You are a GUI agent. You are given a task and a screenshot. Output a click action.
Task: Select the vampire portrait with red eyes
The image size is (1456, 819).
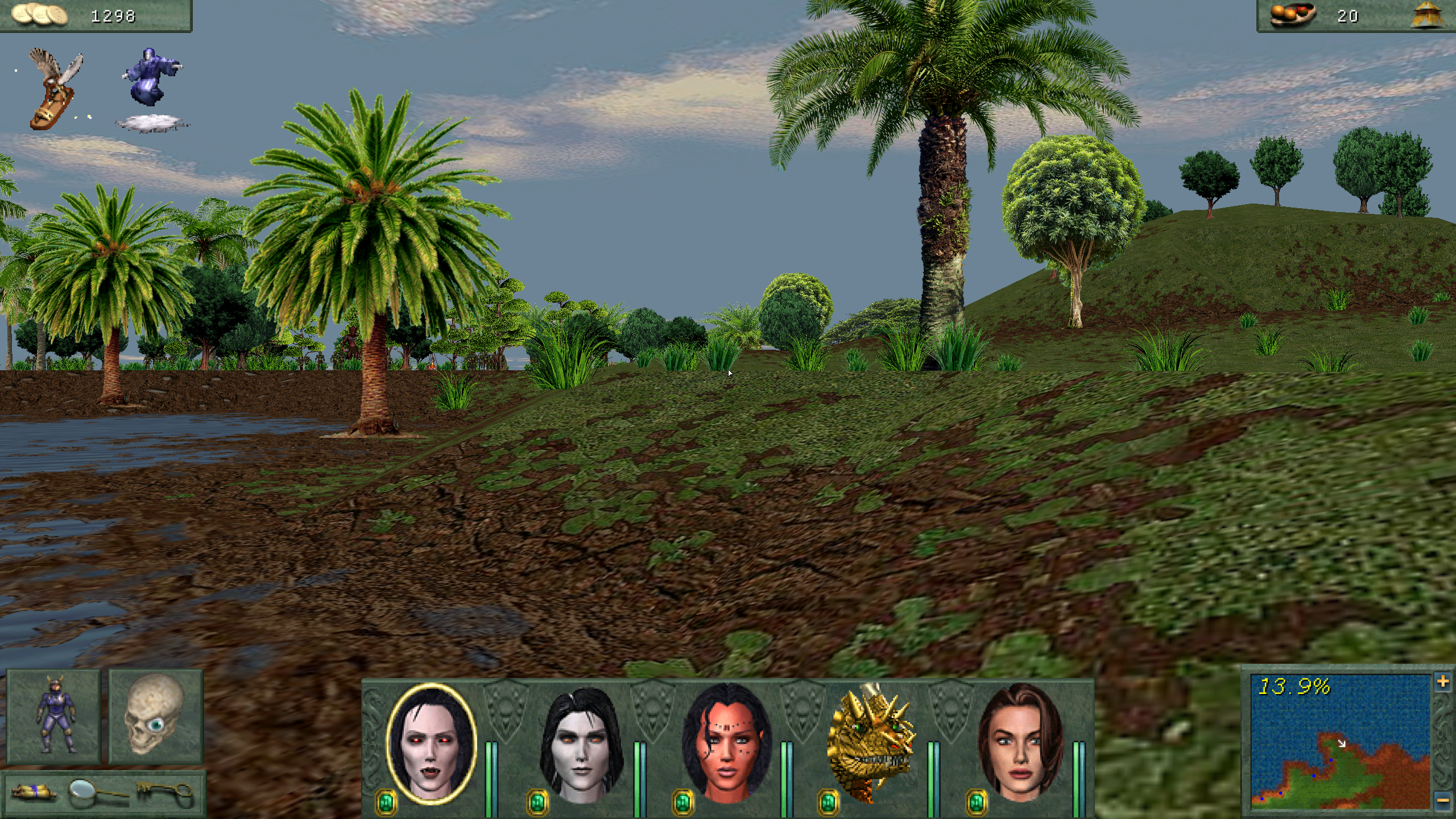(432, 743)
